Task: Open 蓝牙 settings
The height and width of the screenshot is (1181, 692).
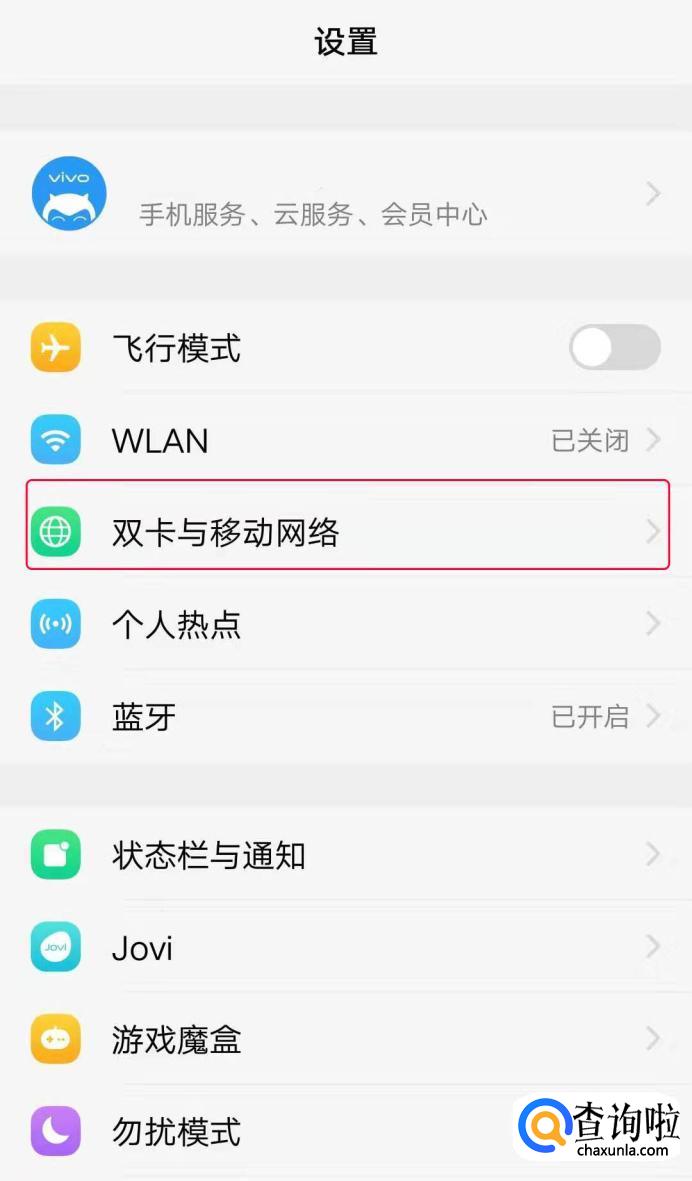Action: (x=346, y=716)
